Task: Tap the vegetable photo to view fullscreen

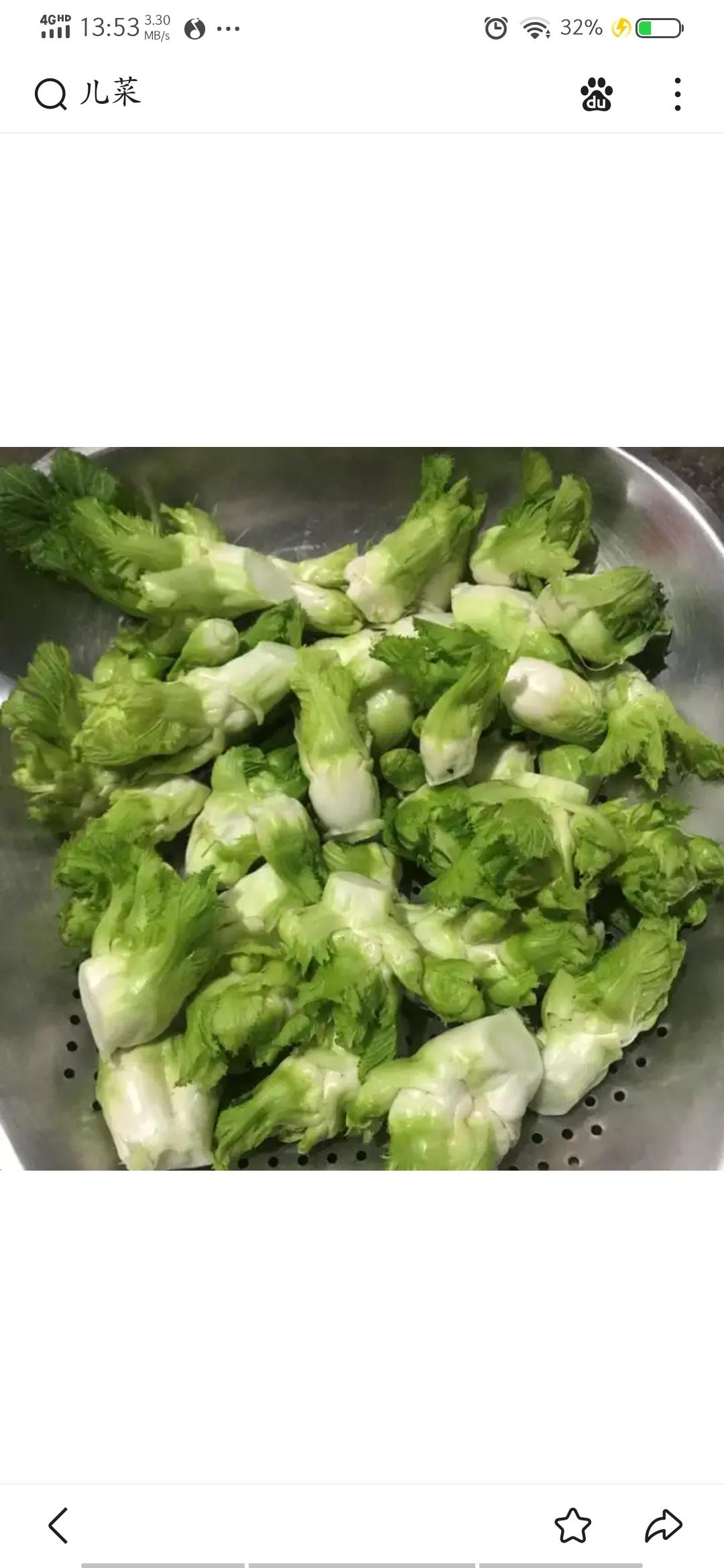Action: tap(362, 804)
